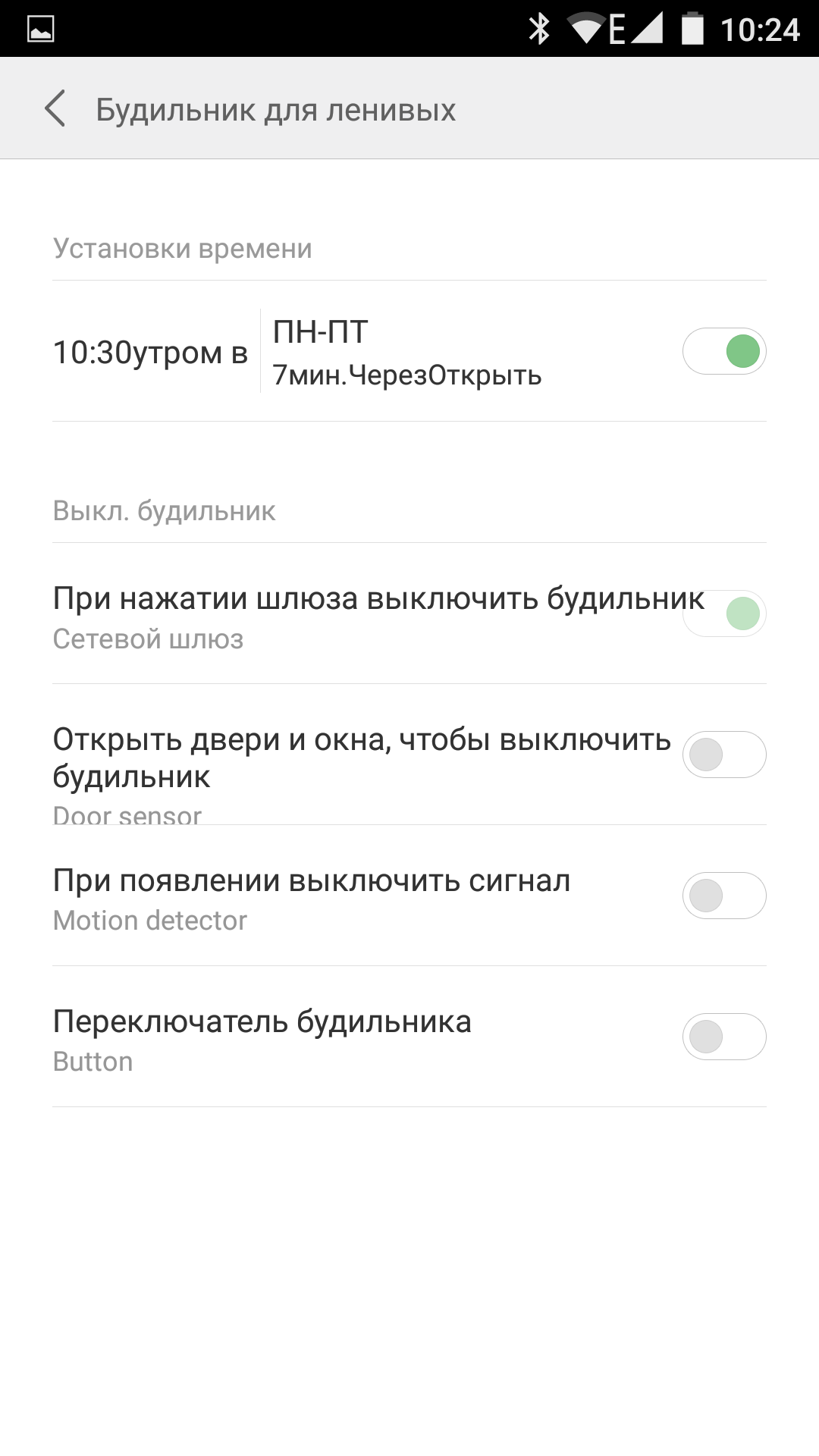Screen dimensions: 819x1456
Task: Disable the 10:30 ПН-ПТ alarm switch
Action: [724, 352]
